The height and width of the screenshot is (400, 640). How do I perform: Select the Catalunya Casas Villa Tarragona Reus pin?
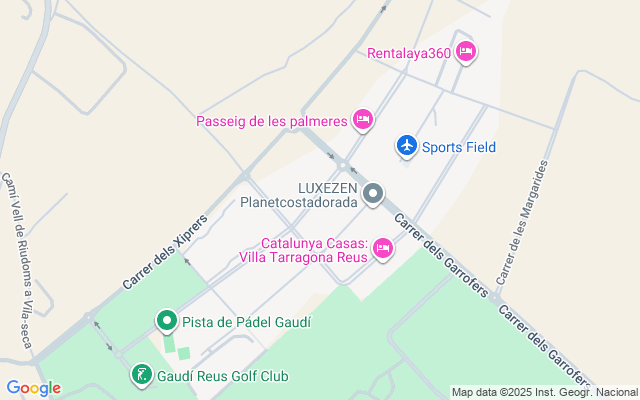tap(383, 249)
